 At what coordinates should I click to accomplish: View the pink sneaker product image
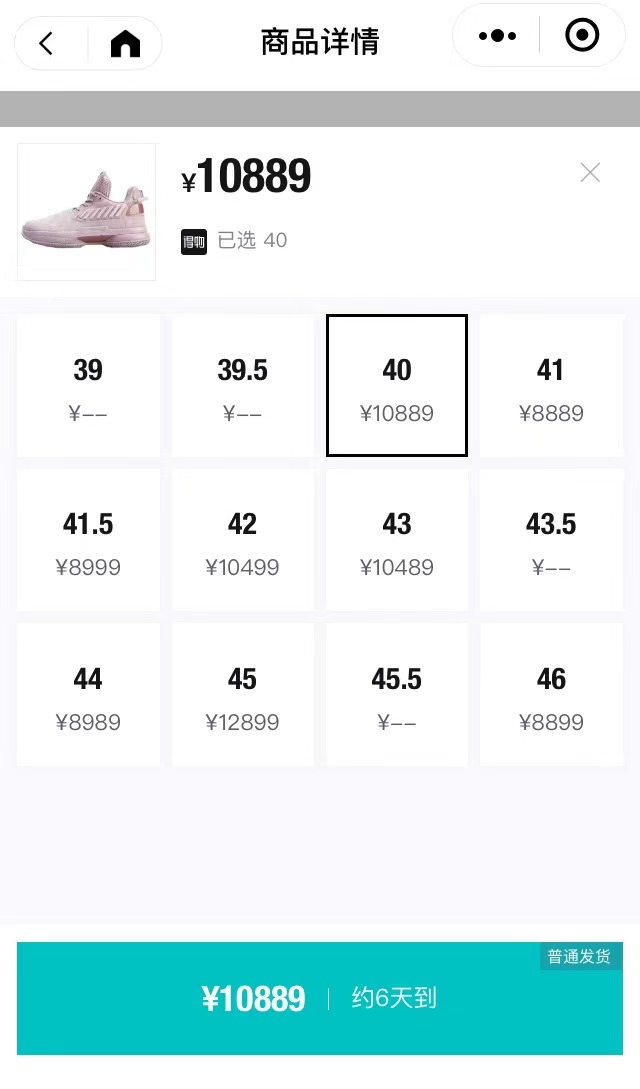point(87,212)
